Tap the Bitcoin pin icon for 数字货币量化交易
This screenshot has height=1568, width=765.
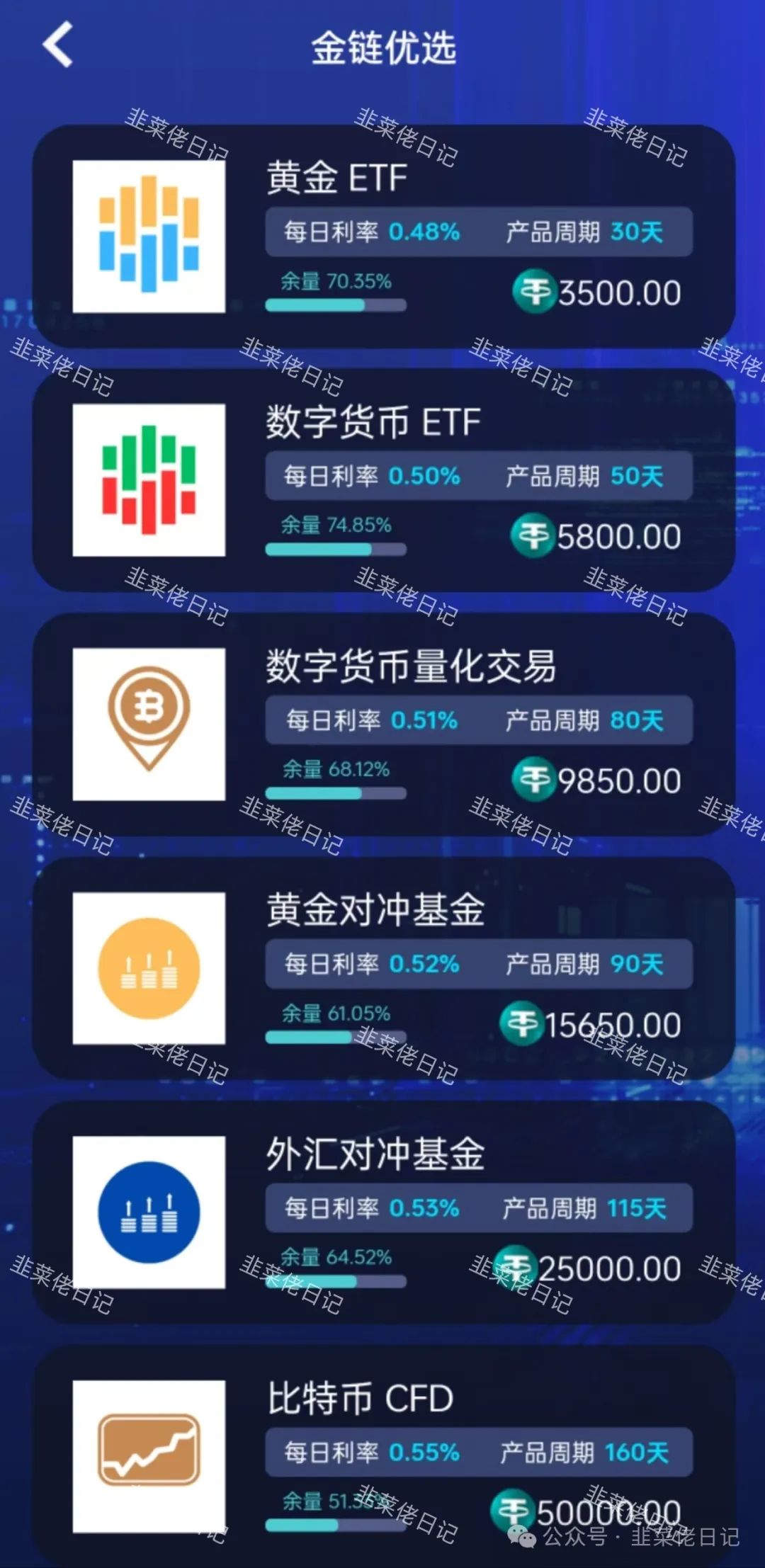click(x=148, y=721)
